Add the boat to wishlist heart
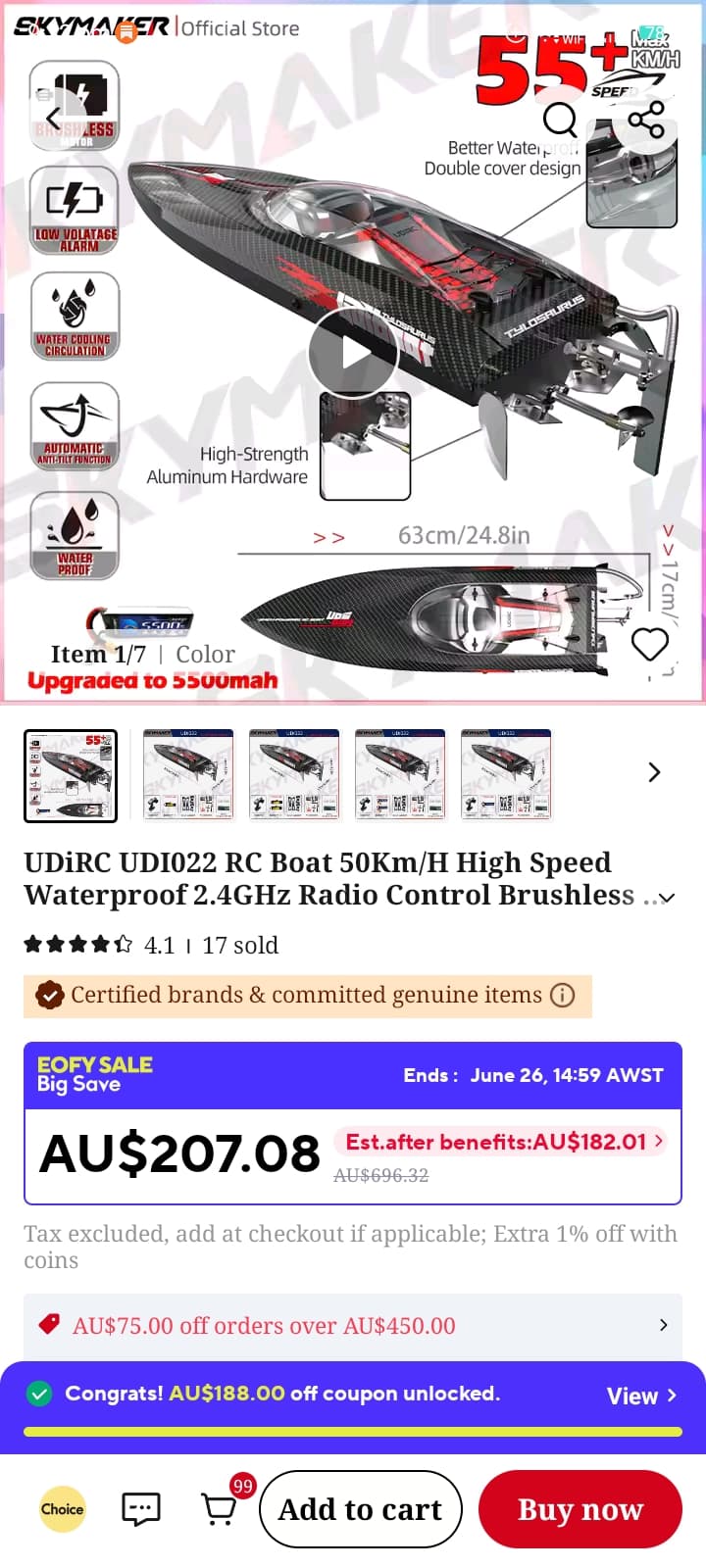This screenshot has height=1568, width=706. coord(649,645)
